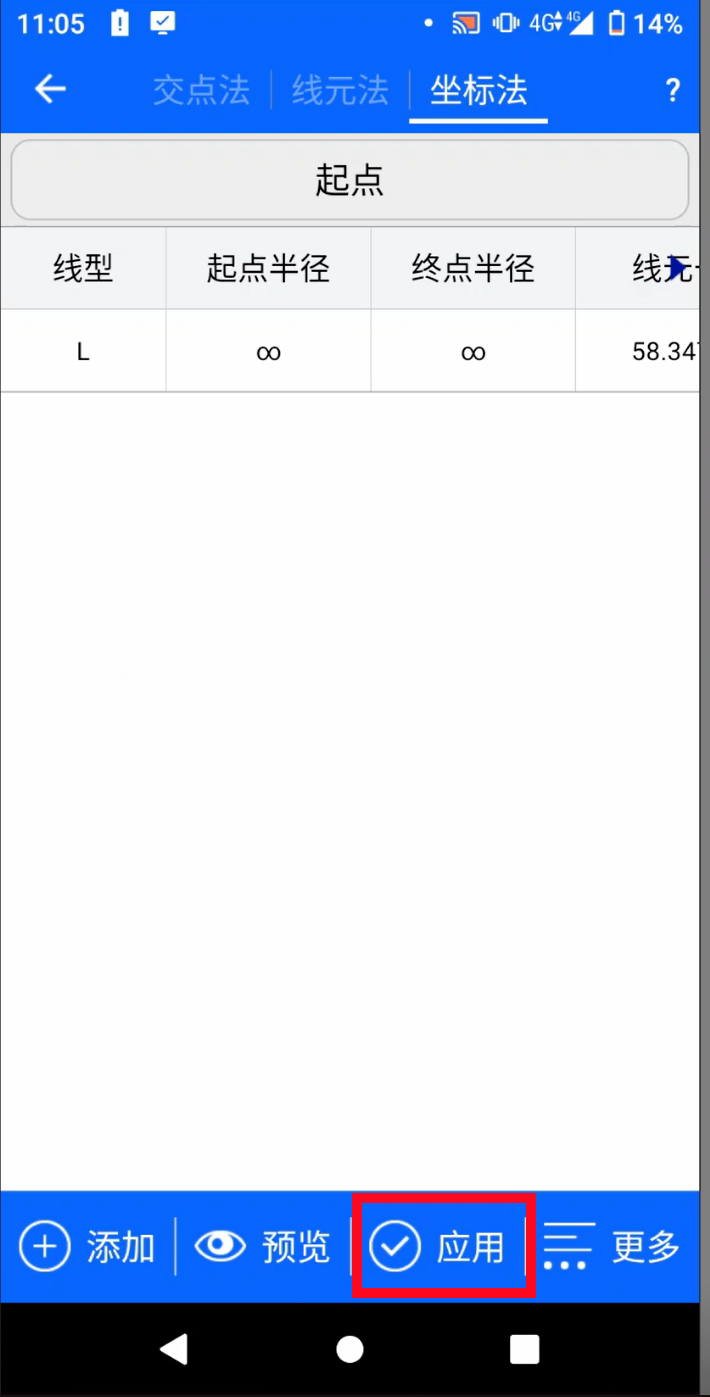Open the 更多 menu
710x1397 pixels.
(612, 1247)
